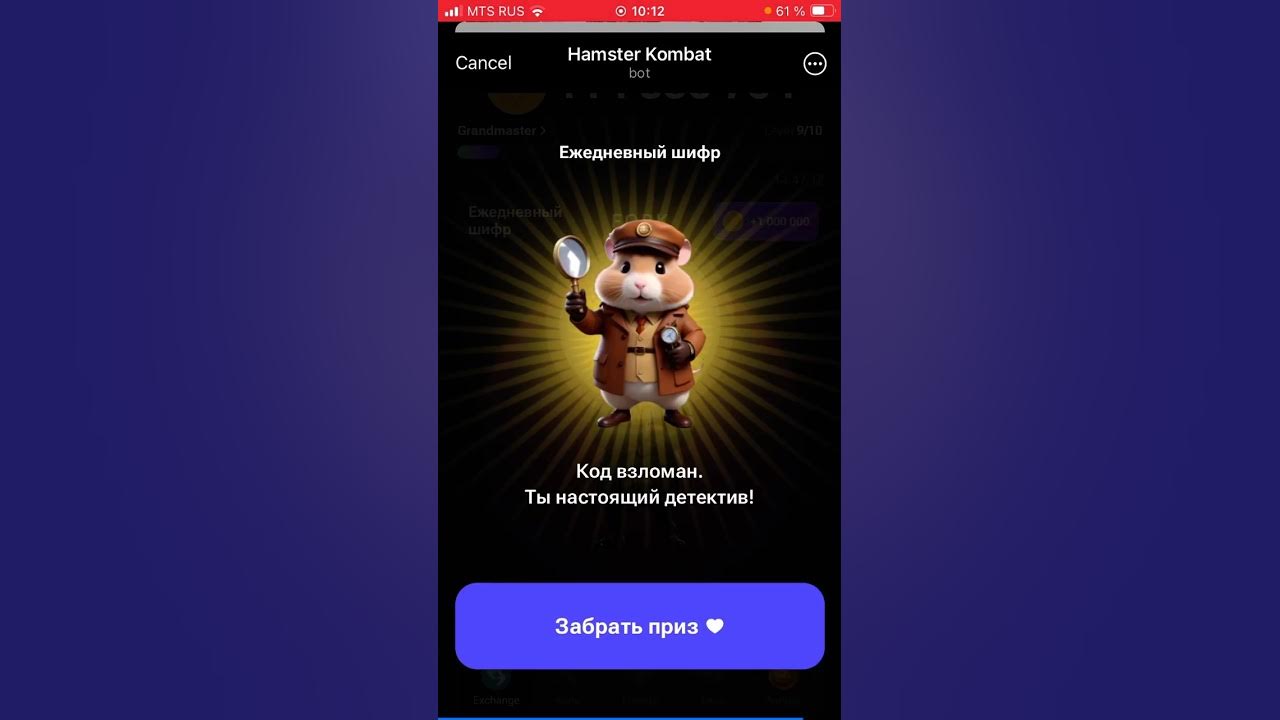Tap Cancel to close the bot
Image resolution: width=1280 pixels, height=720 pixels.
tap(483, 63)
